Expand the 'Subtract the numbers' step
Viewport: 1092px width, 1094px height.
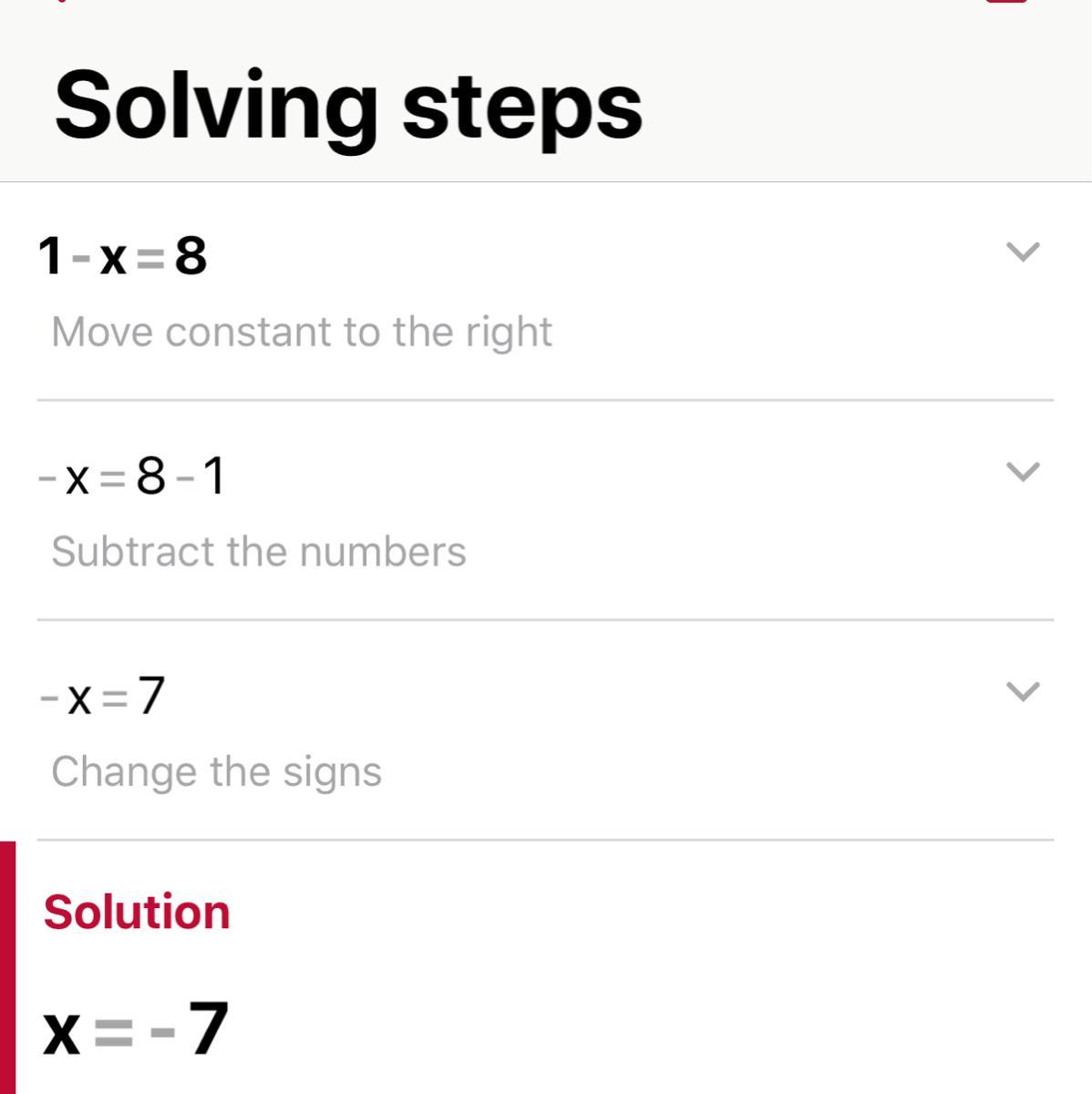[x=1022, y=471]
